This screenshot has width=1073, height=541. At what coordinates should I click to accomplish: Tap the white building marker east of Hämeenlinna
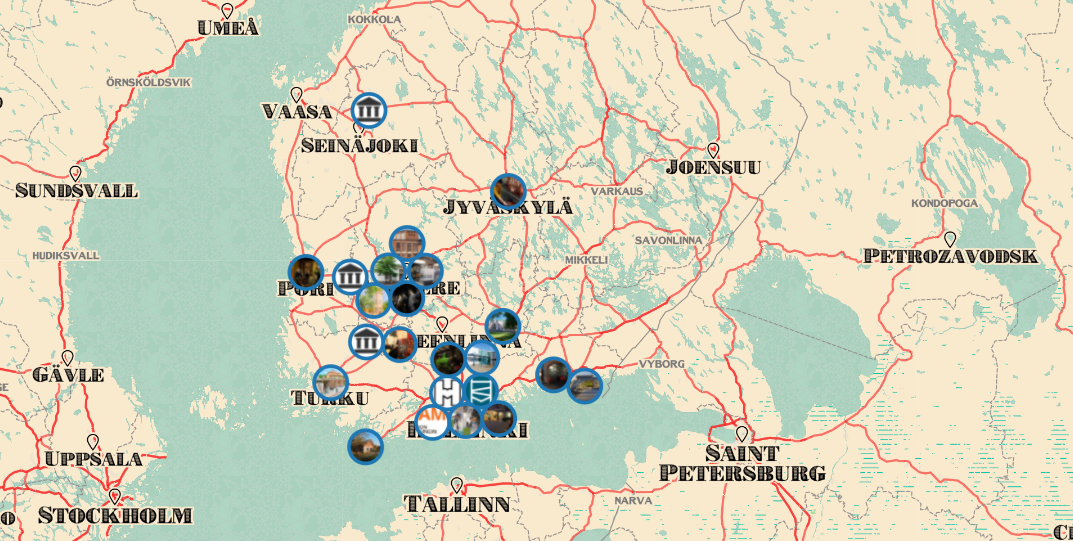[x=503, y=326]
